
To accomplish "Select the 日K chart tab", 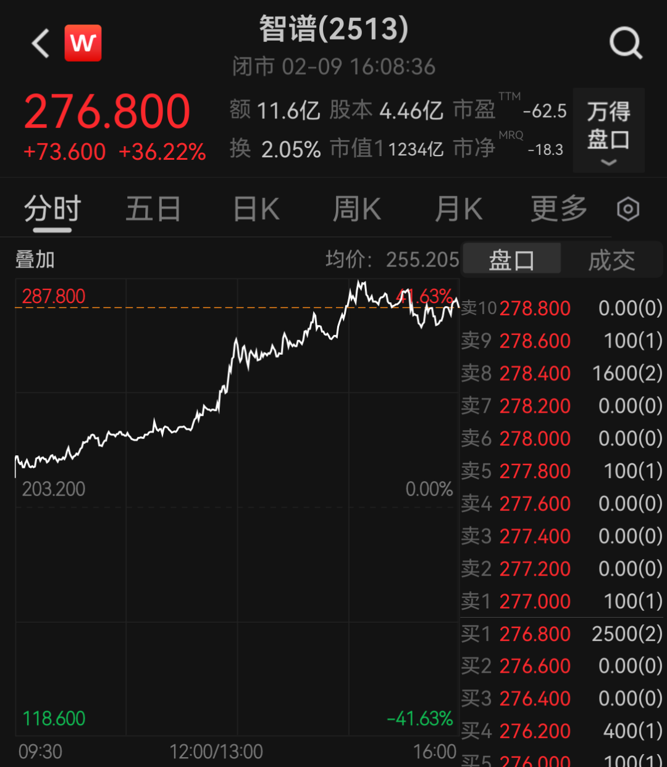I will (x=255, y=209).
